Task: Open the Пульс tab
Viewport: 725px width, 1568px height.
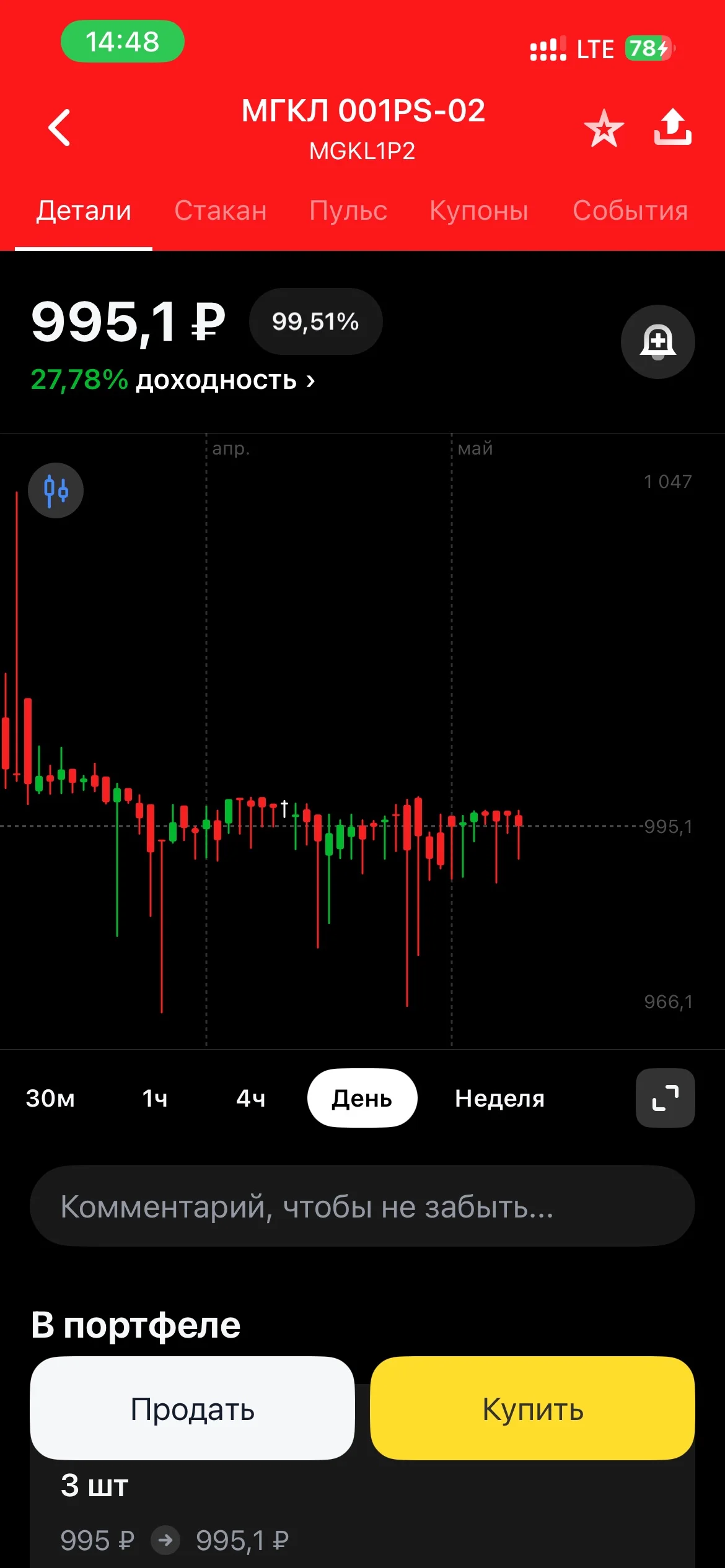Action: (348, 211)
